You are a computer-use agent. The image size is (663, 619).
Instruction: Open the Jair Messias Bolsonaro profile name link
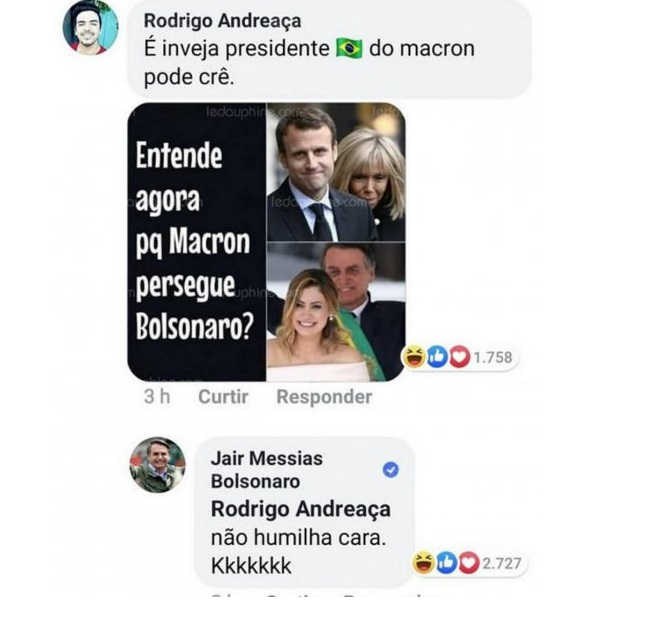click(266, 469)
